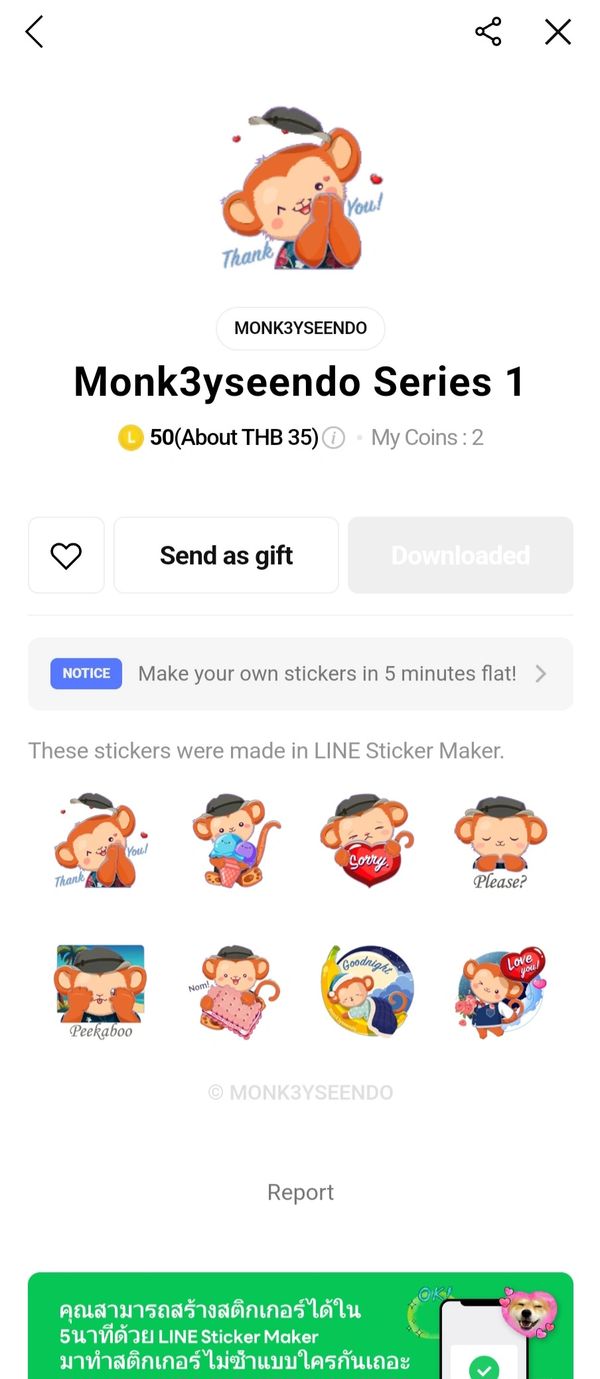Tap Send as gift
This screenshot has height=1379, width=600.
pyautogui.click(x=226, y=555)
